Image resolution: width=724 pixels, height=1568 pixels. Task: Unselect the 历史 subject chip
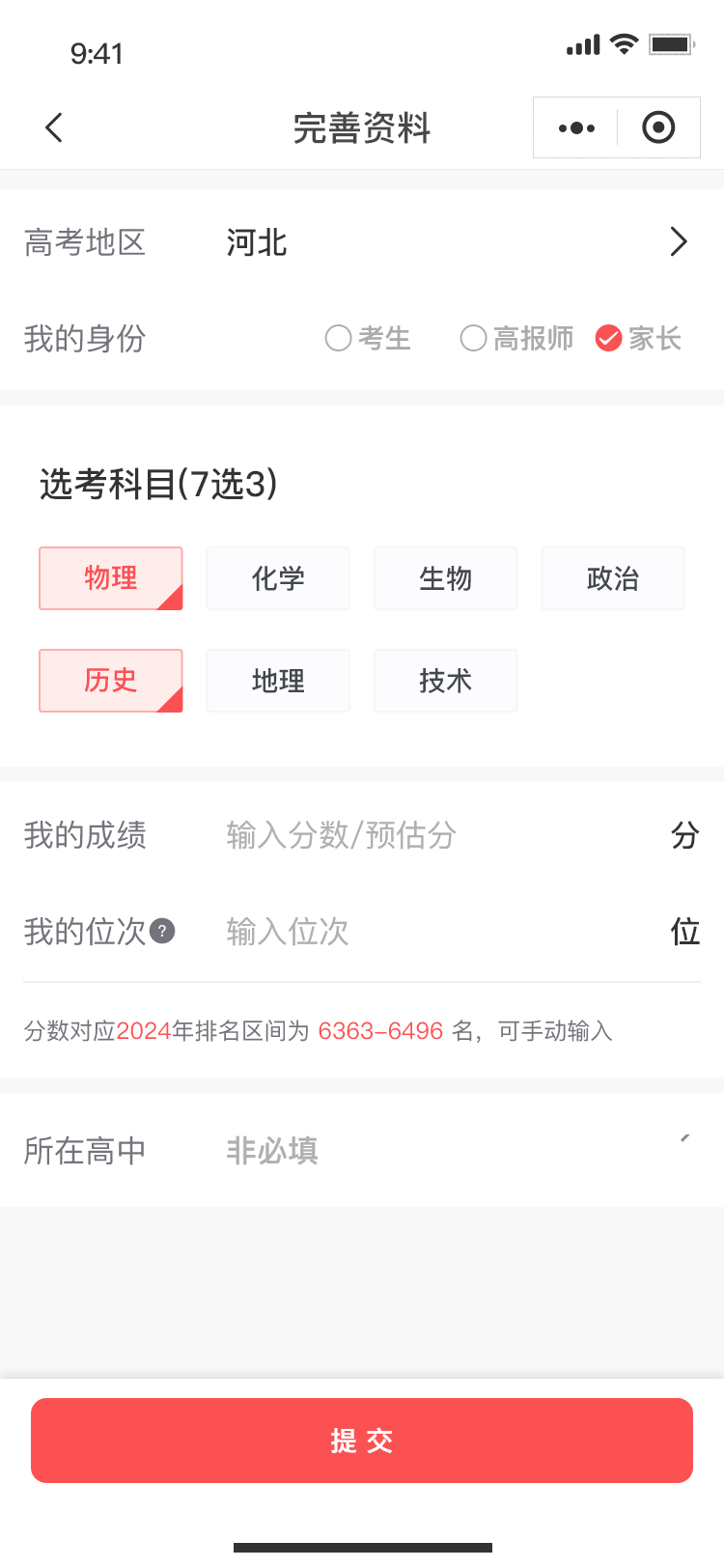click(x=111, y=681)
